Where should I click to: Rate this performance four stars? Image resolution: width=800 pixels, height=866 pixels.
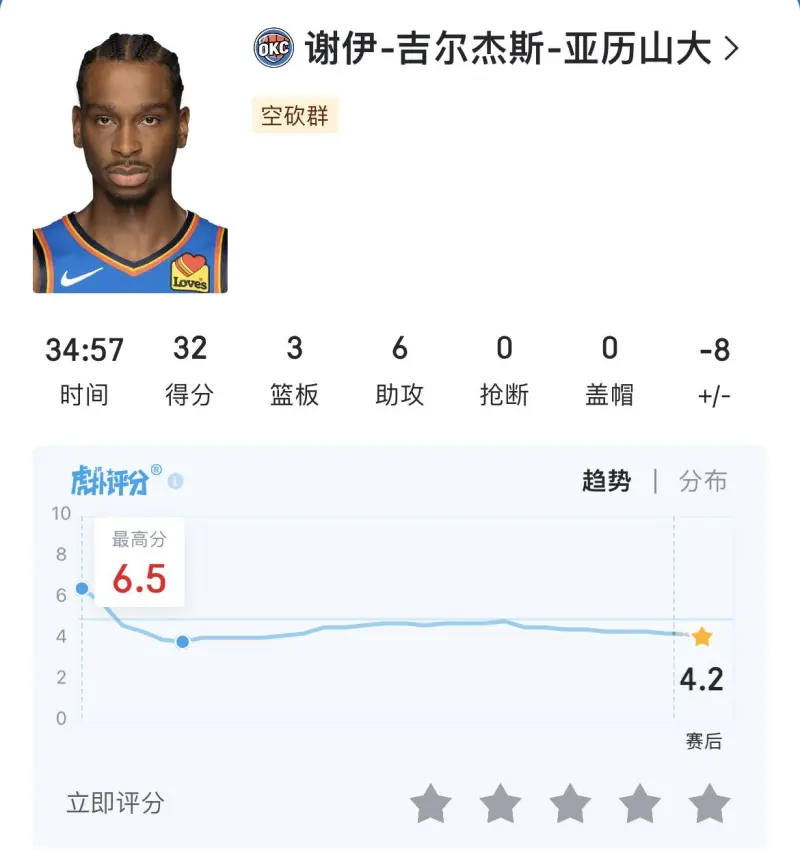coord(640,803)
